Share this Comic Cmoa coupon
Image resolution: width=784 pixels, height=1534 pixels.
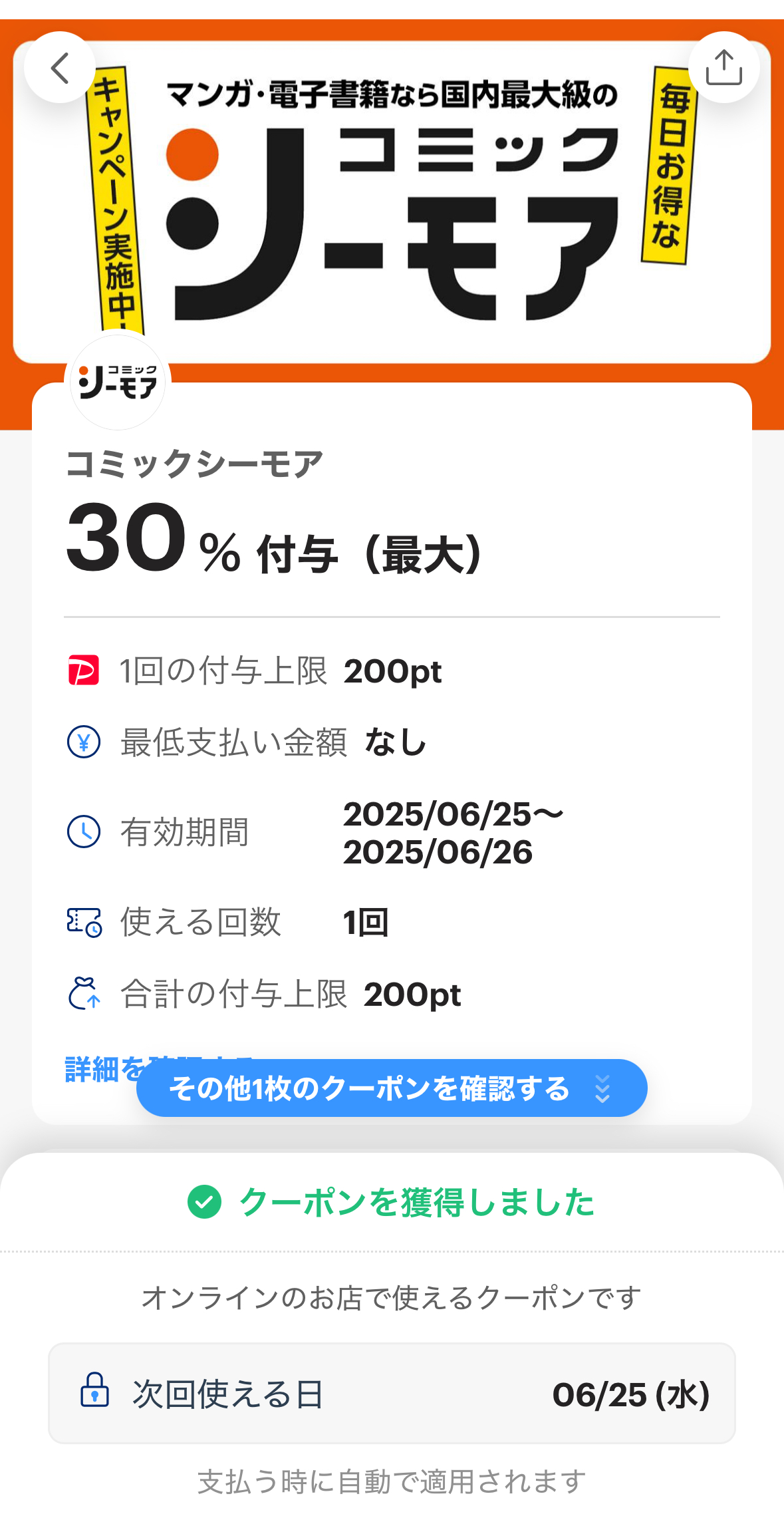(x=723, y=68)
